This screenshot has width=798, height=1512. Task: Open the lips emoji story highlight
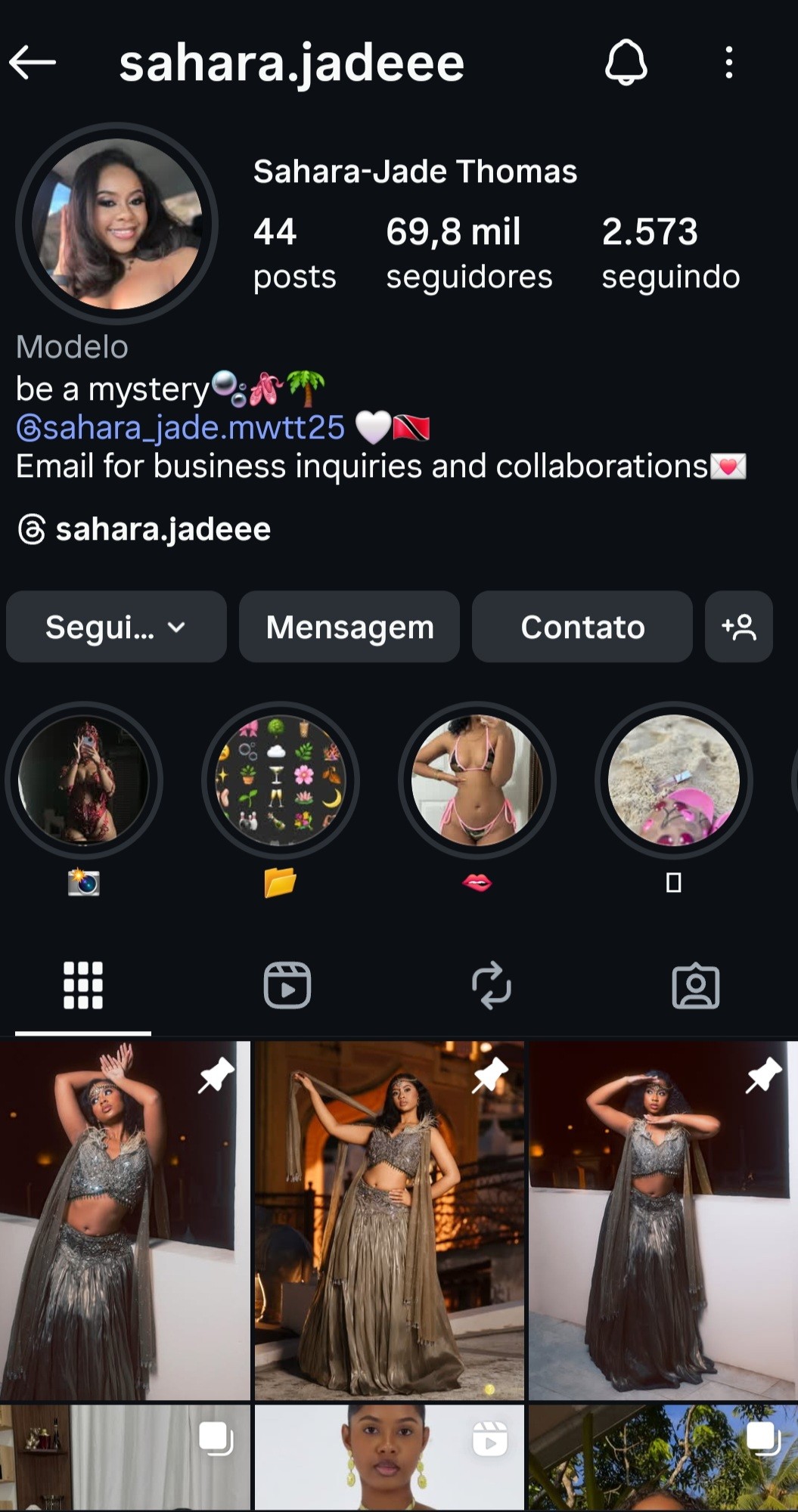[x=477, y=779]
